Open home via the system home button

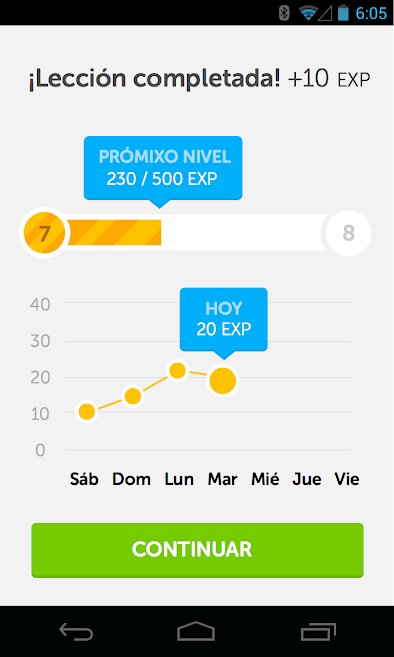pos(196,631)
